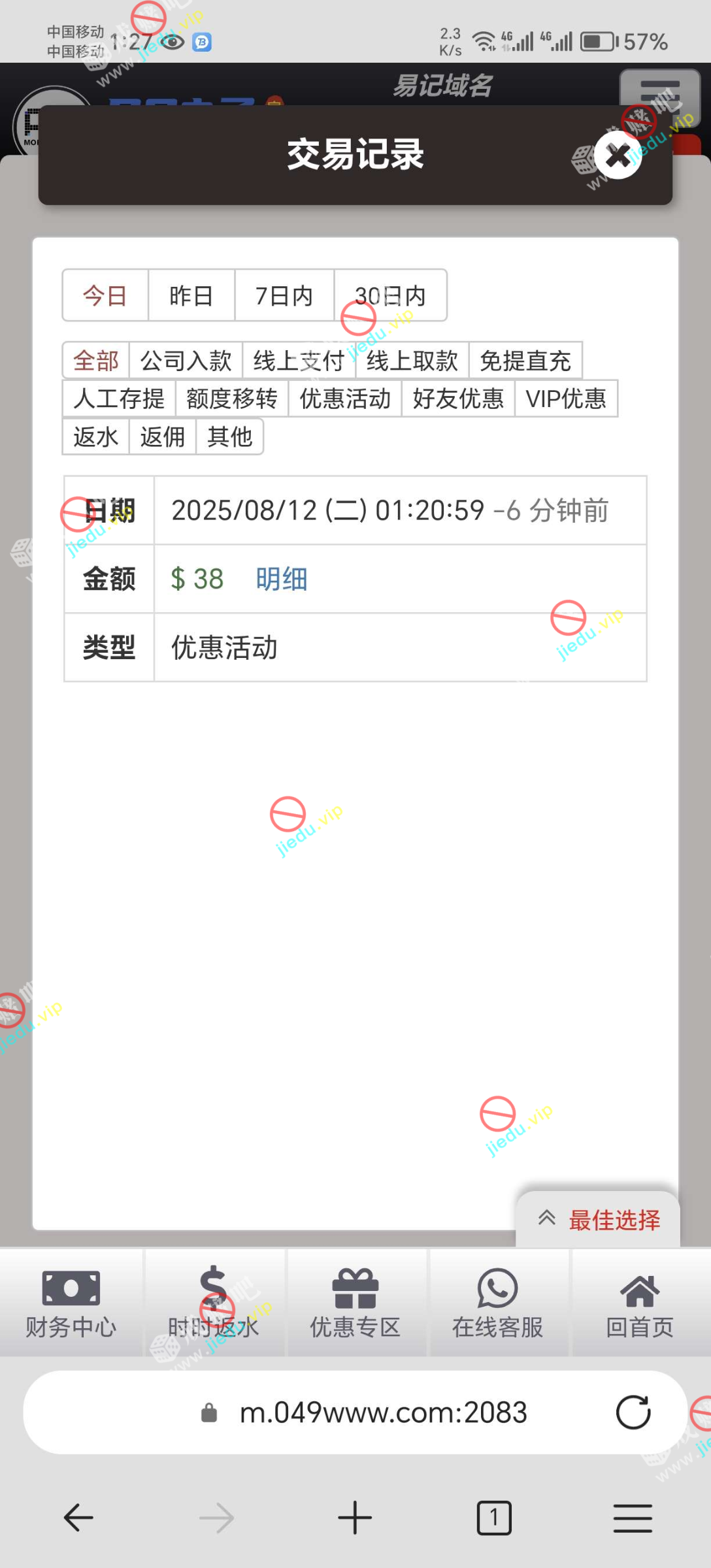Show records from 30日内
Image resolution: width=711 pixels, height=1568 pixels.
[x=390, y=296]
